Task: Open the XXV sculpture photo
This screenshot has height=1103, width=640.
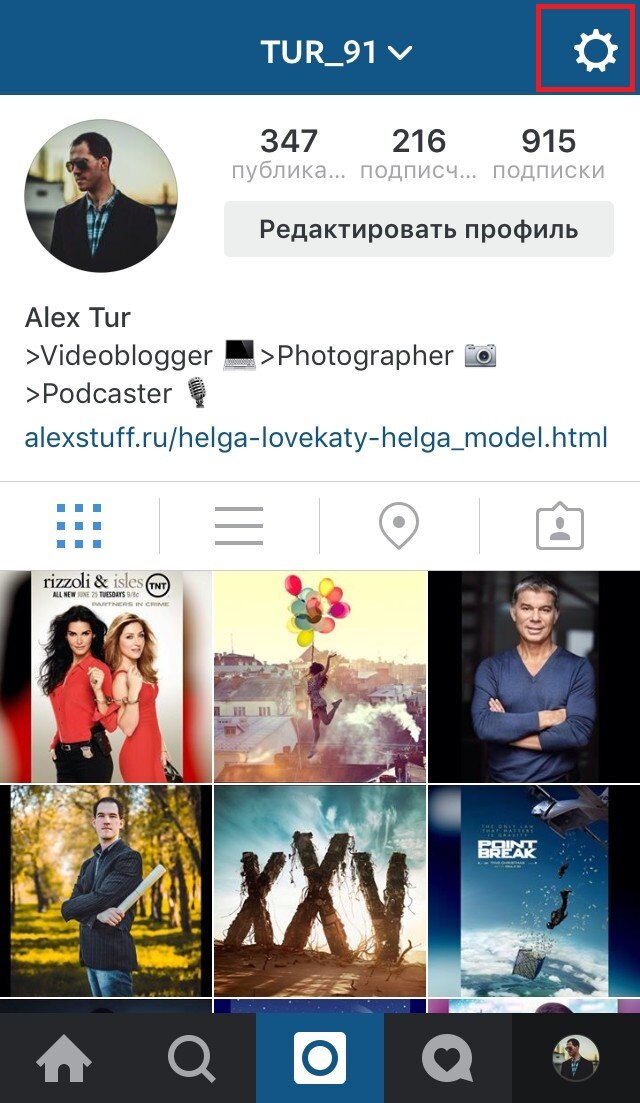Action: pyautogui.click(x=320, y=891)
